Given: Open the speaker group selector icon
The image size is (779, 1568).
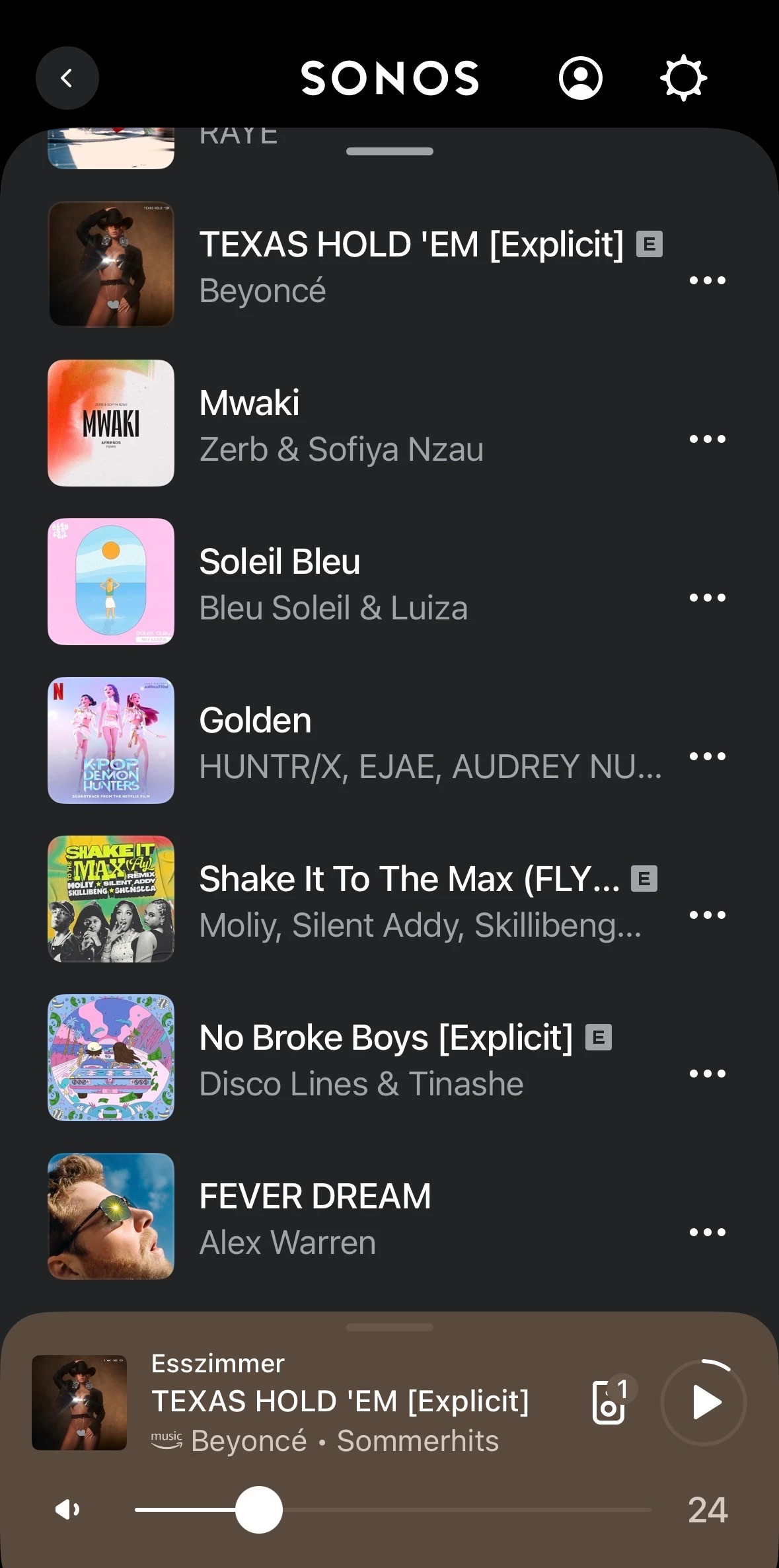Looking at the screenshot, I should [x=612, y=1399].
